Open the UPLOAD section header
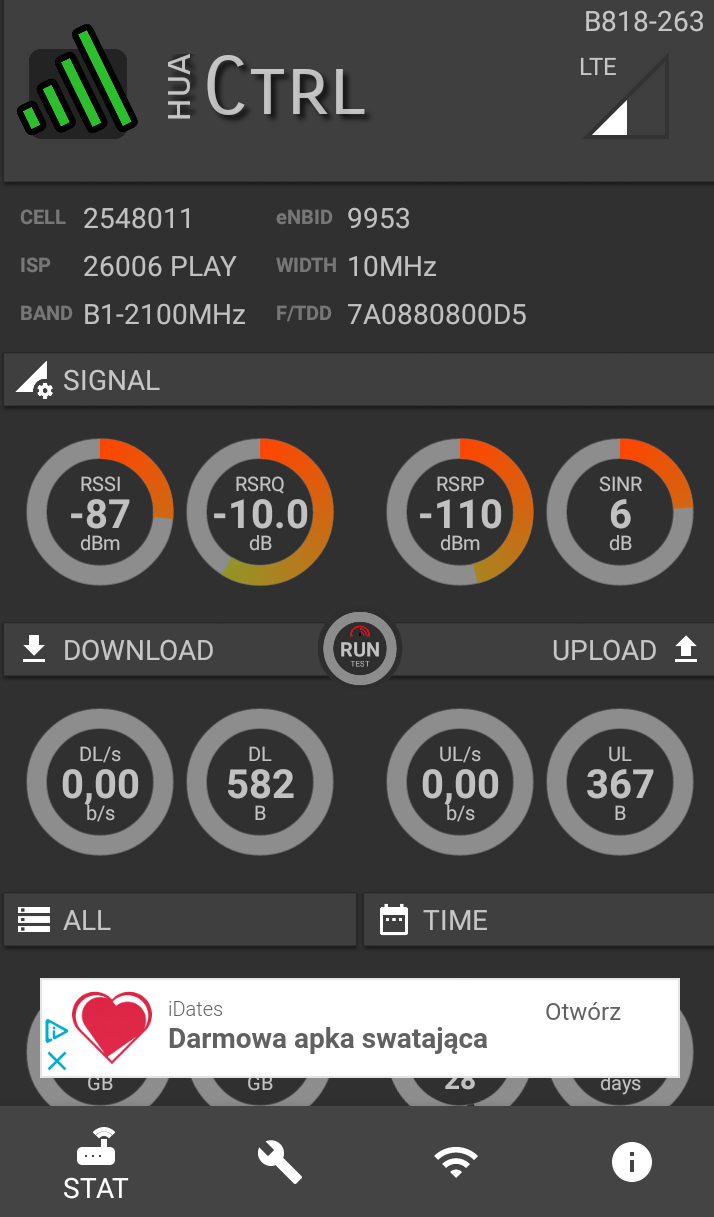714x1217 pixels. [555, 650]
